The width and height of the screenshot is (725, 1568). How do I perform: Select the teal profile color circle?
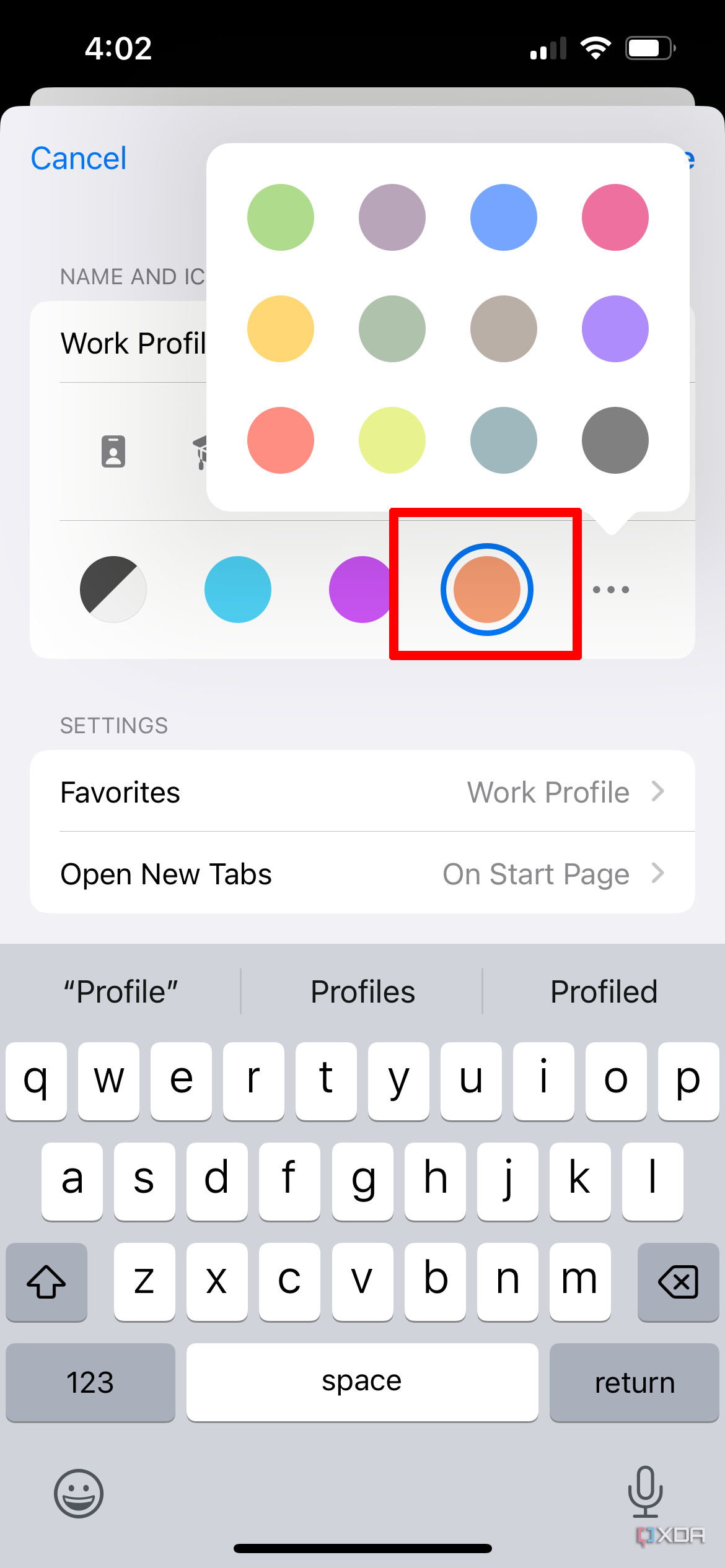[x=237, y=589]
